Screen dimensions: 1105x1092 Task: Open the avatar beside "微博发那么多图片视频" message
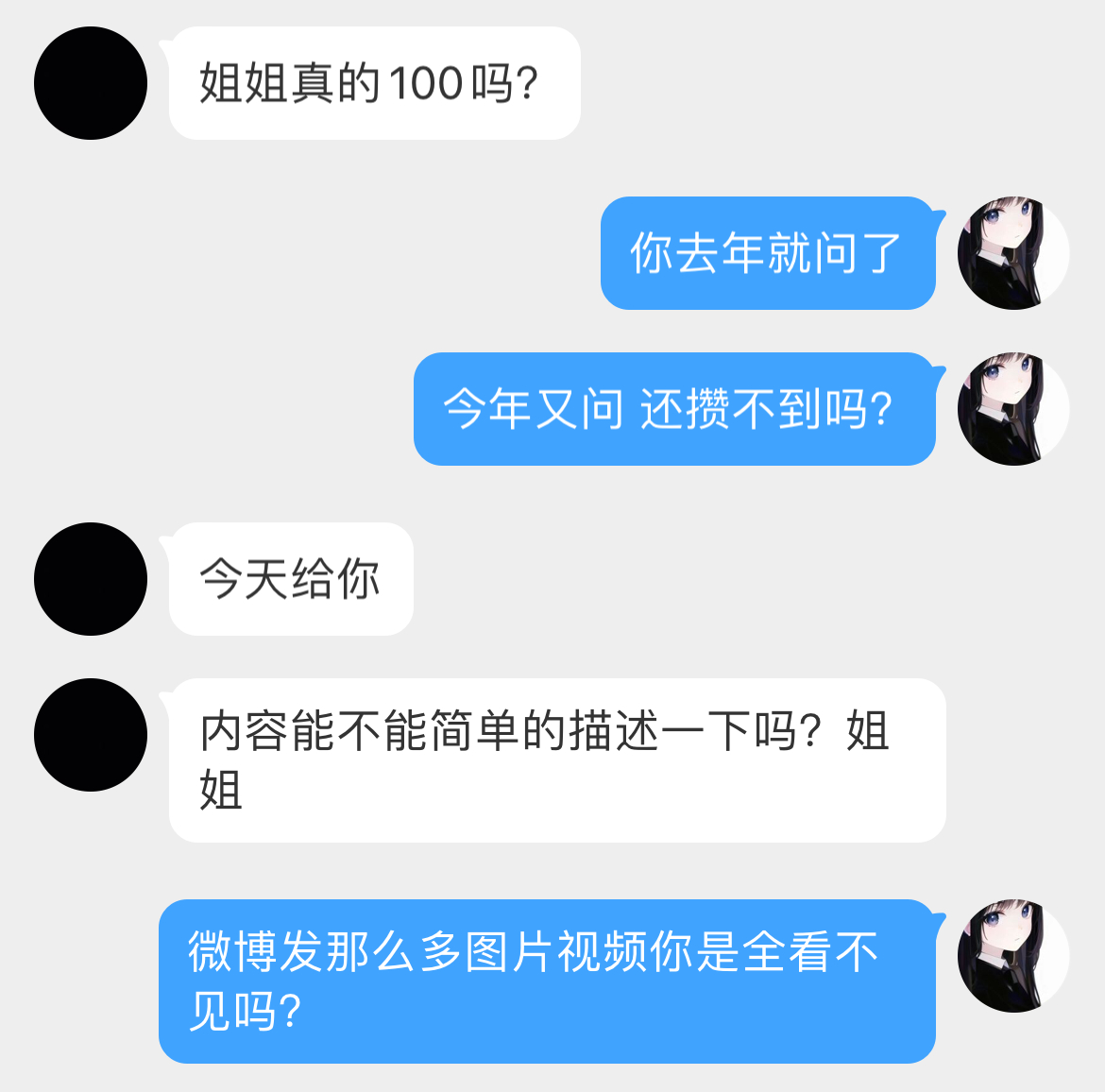point(1012,955)
